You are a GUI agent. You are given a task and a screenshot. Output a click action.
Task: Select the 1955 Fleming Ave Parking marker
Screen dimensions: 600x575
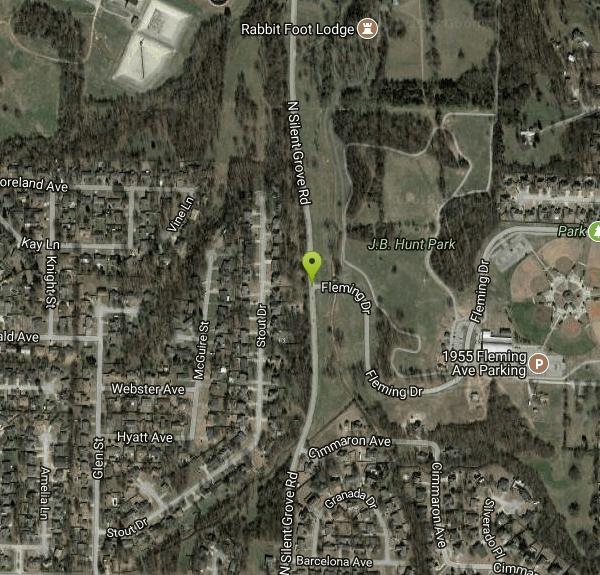(x=539, y=364)
